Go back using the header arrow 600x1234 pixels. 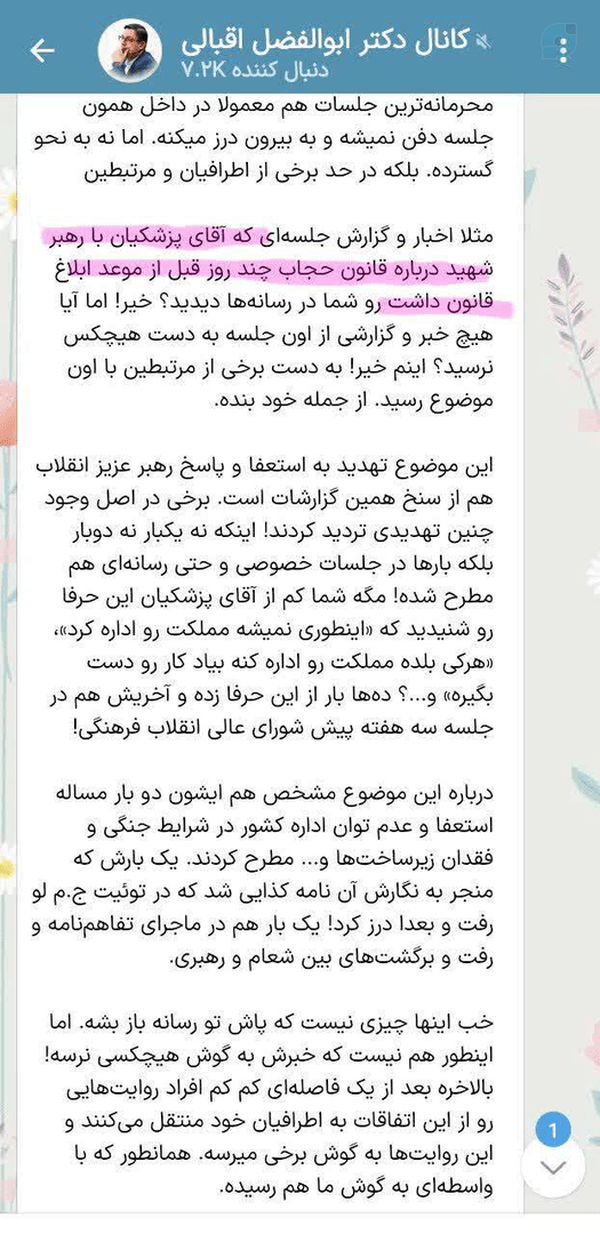pyautogui.click(x=43, y=52)
